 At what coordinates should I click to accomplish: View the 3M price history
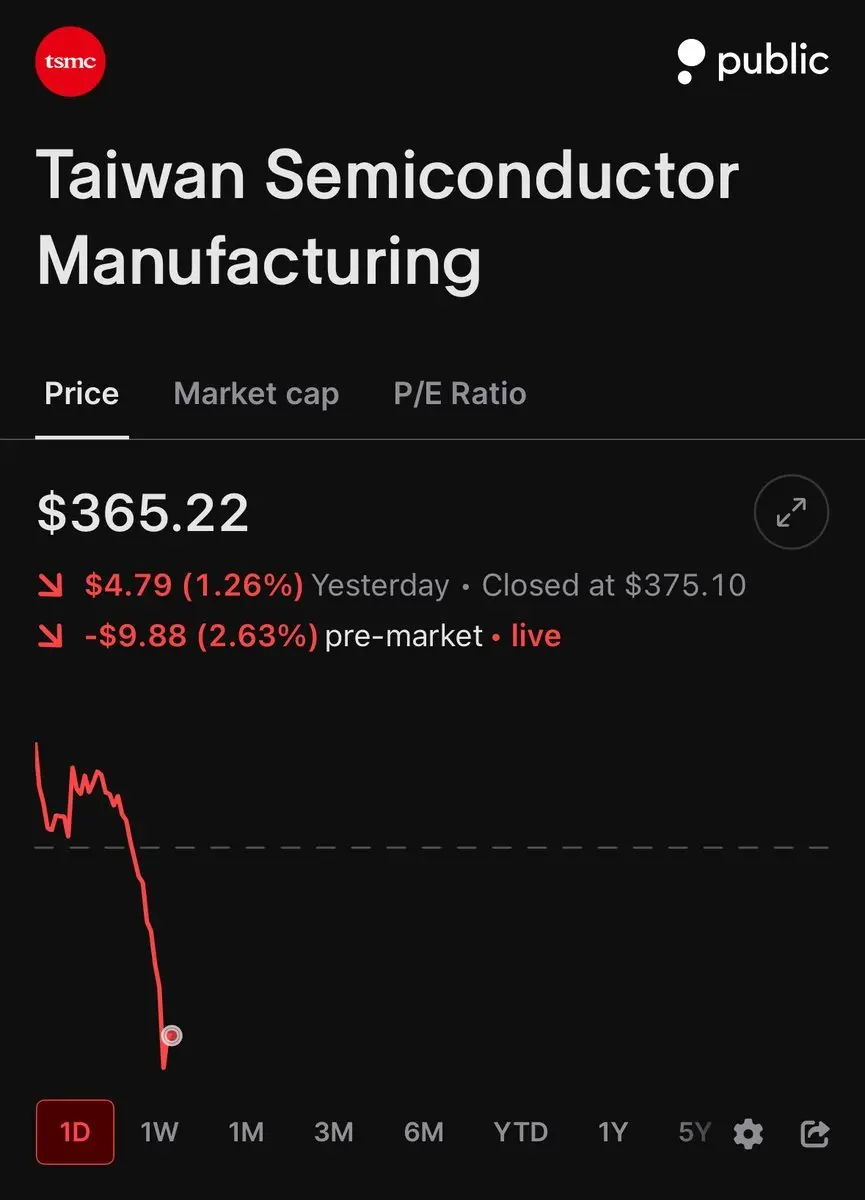(334, 1132)
